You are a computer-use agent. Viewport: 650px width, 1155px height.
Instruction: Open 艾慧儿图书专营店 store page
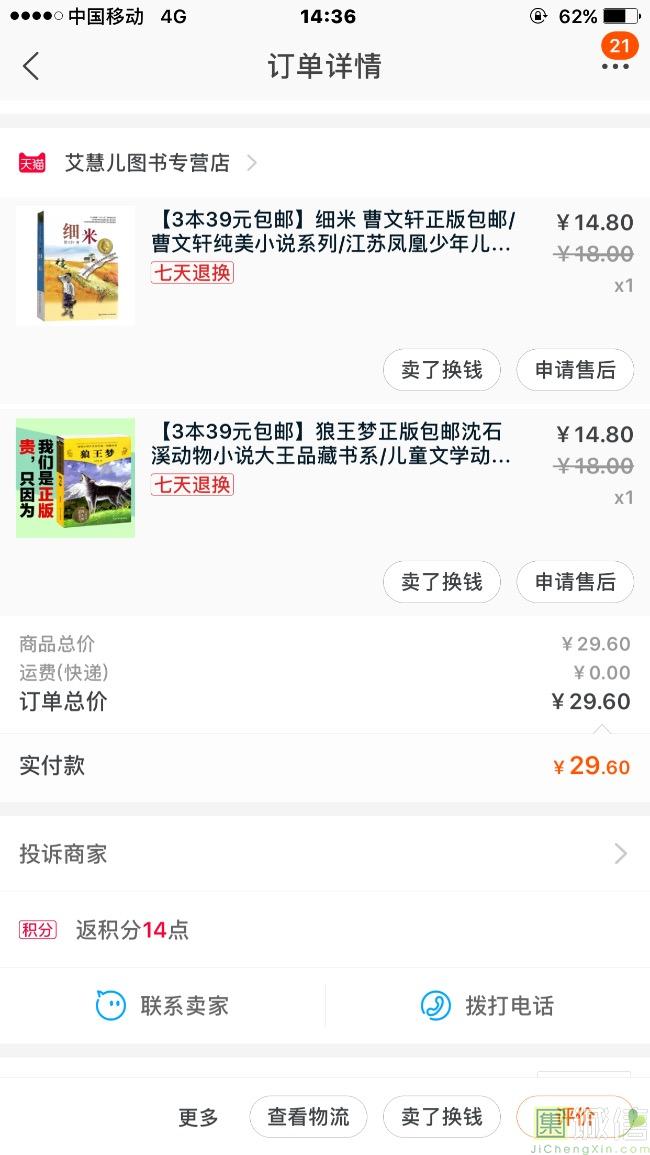click(147, 163)
